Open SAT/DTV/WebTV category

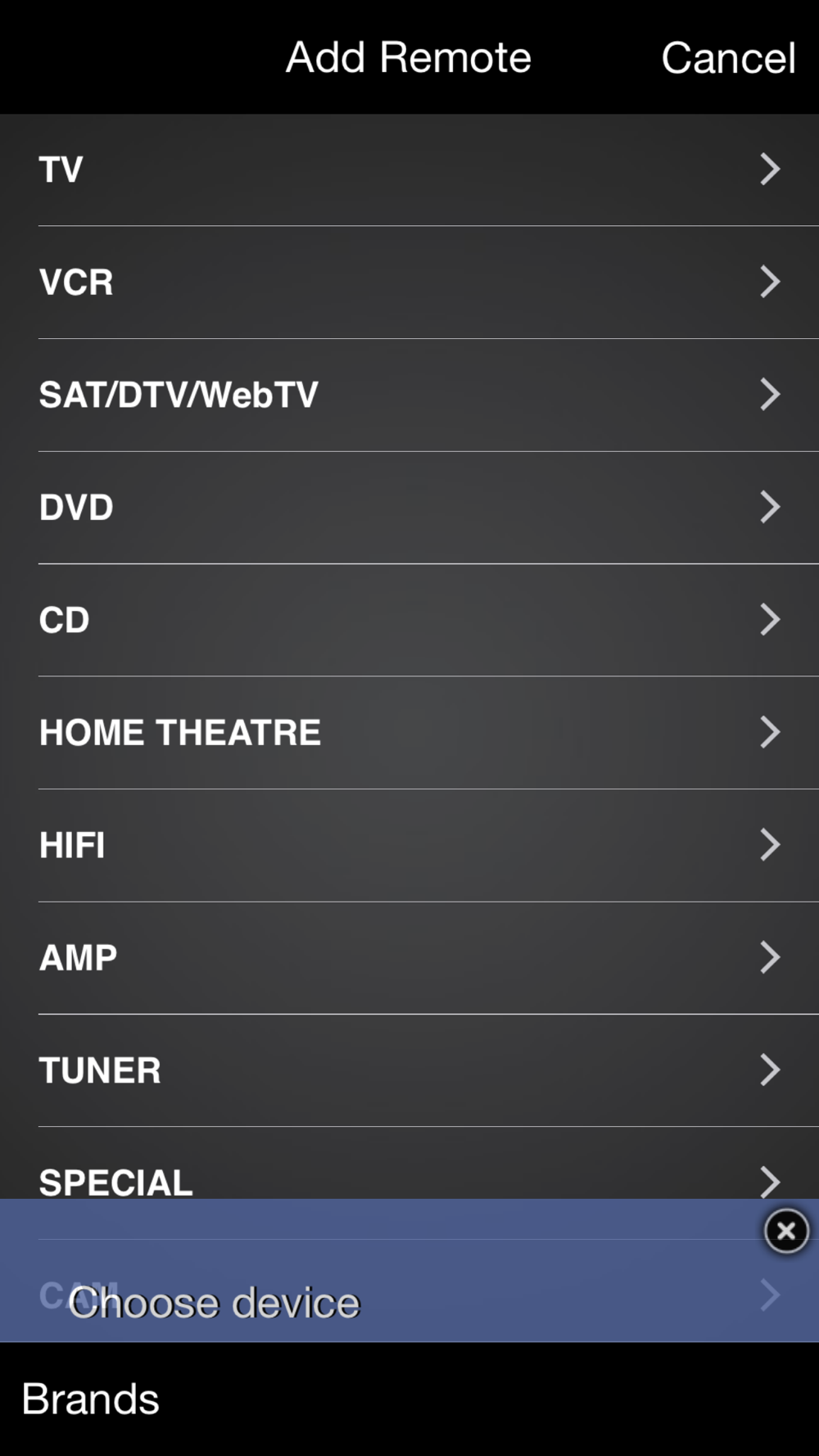[x=409, y=395]
